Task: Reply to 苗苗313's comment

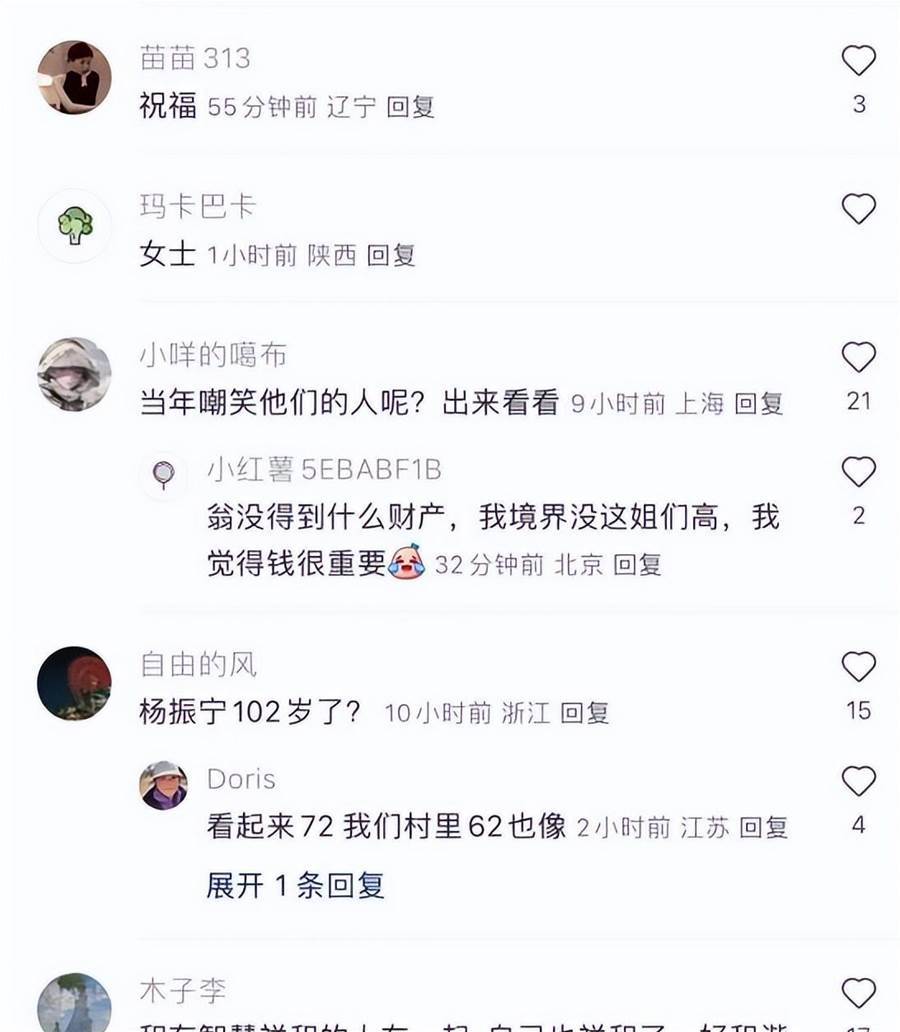Action: point(410,107)
